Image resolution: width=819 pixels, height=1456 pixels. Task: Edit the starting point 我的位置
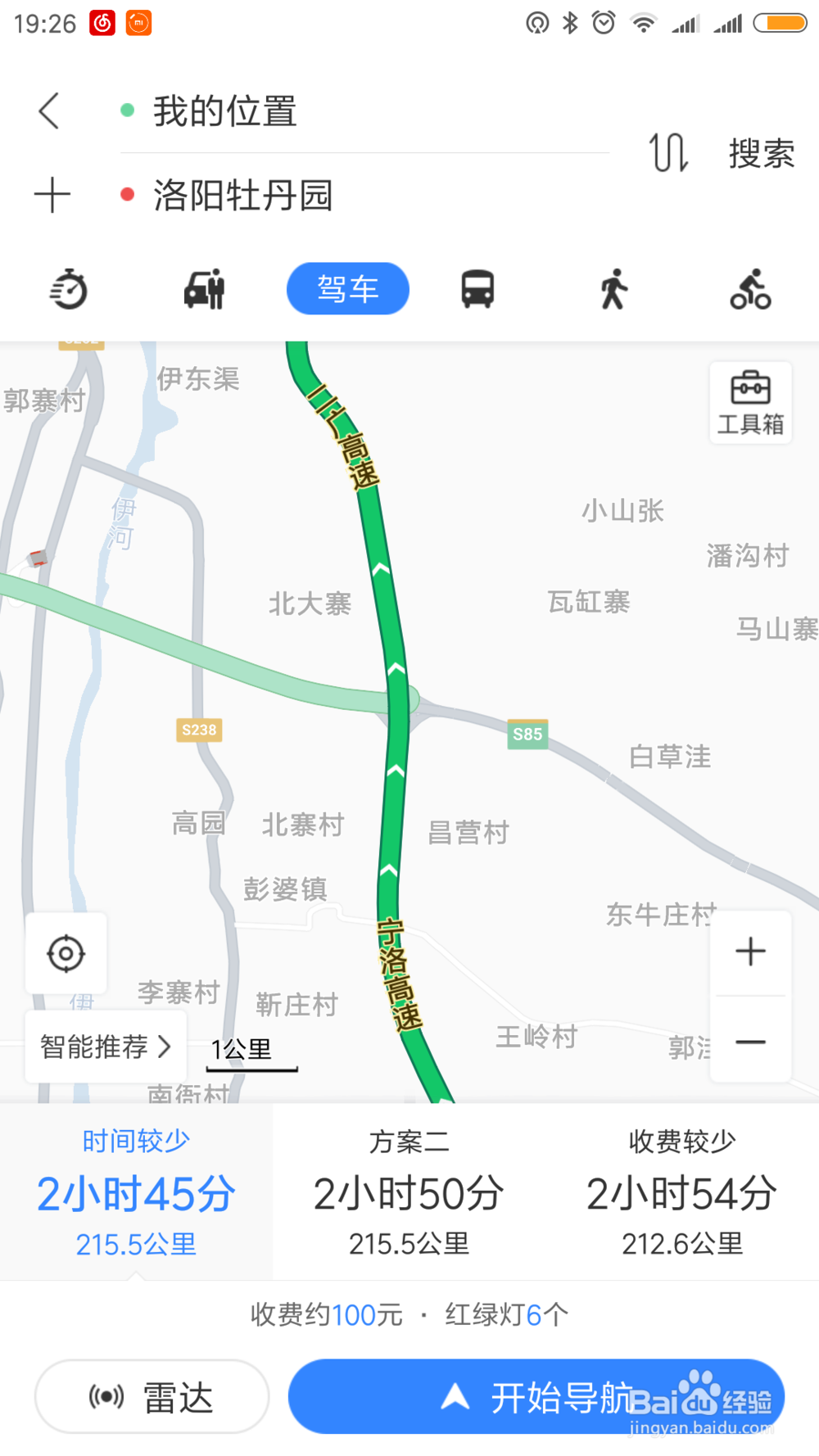click(225, 111)
